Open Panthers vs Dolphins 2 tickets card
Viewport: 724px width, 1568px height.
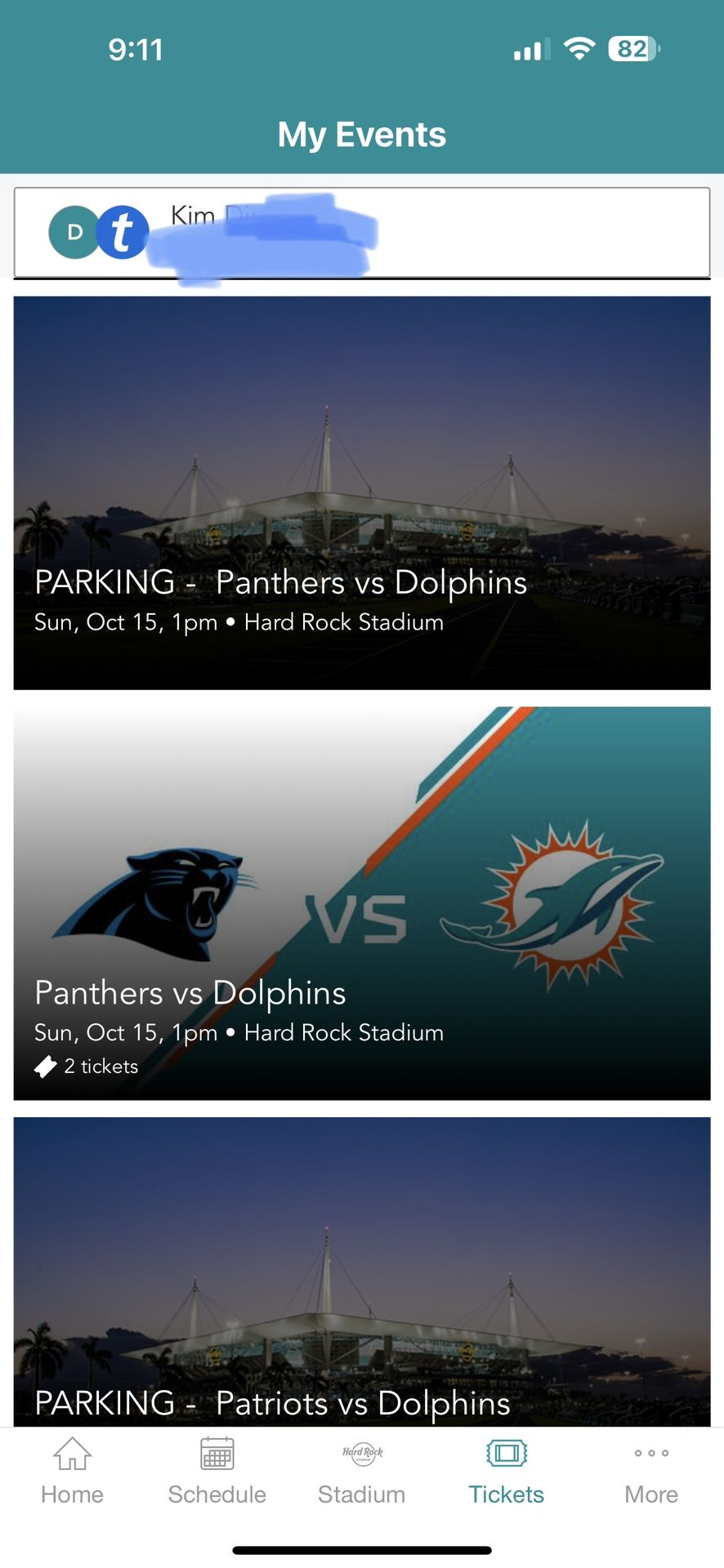click(x=361, y=903)
